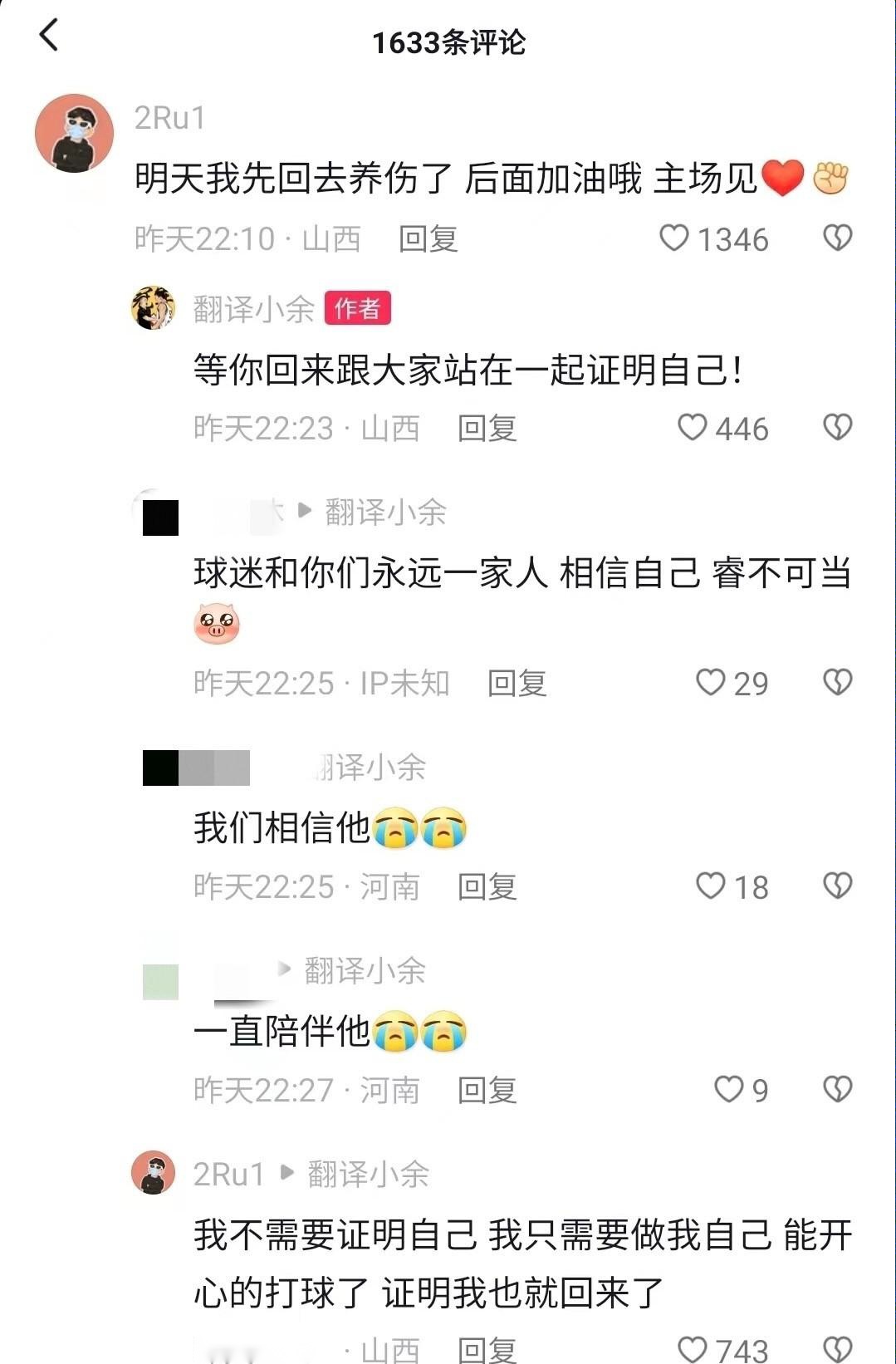Like 翻译小余's comment with 446 likes
The height and width of the screenshot is (1364, 896).
click(692, 428)
